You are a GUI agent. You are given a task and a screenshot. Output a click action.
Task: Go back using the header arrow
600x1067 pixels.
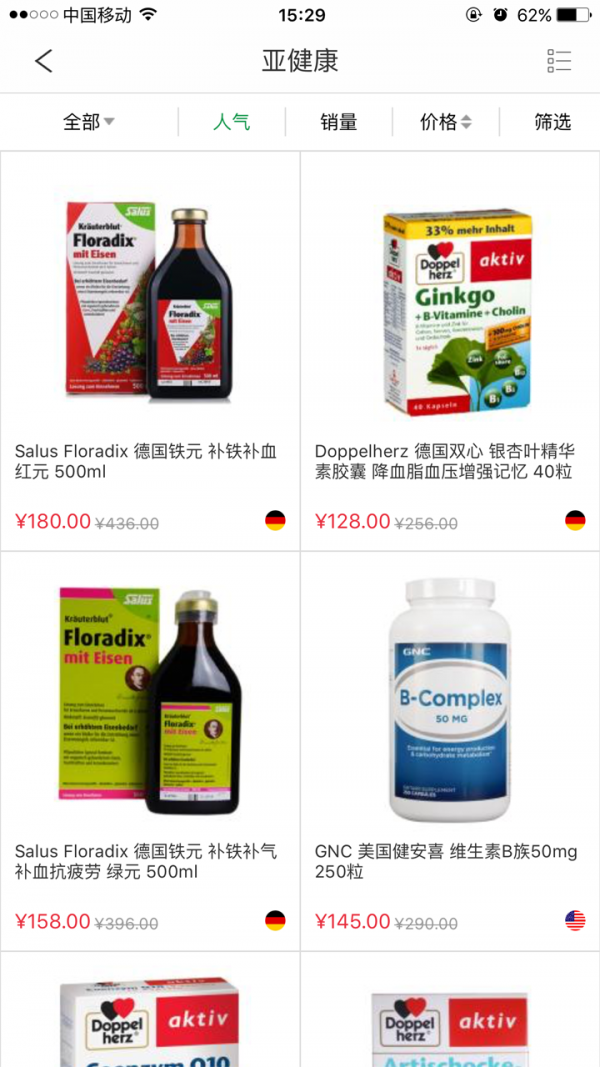pyautogui.click(x=43, y=61)
